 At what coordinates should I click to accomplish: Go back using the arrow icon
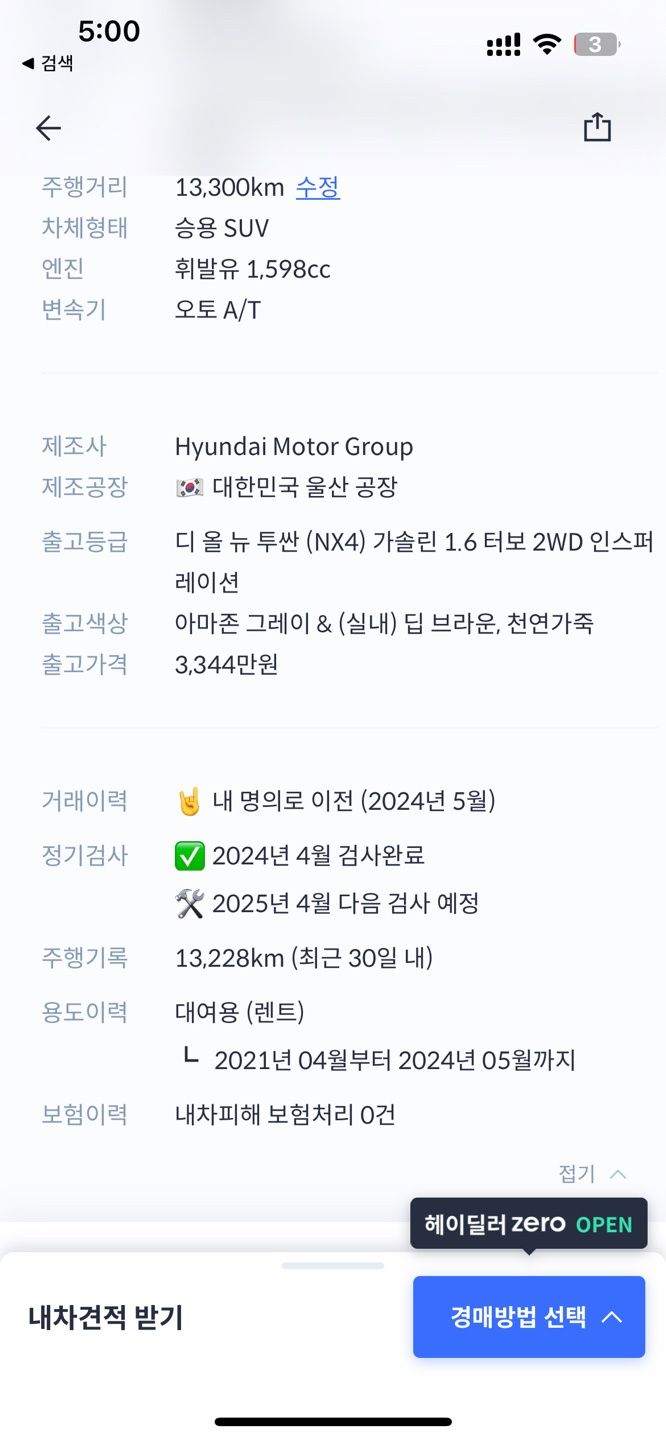[x=48, y=128]
